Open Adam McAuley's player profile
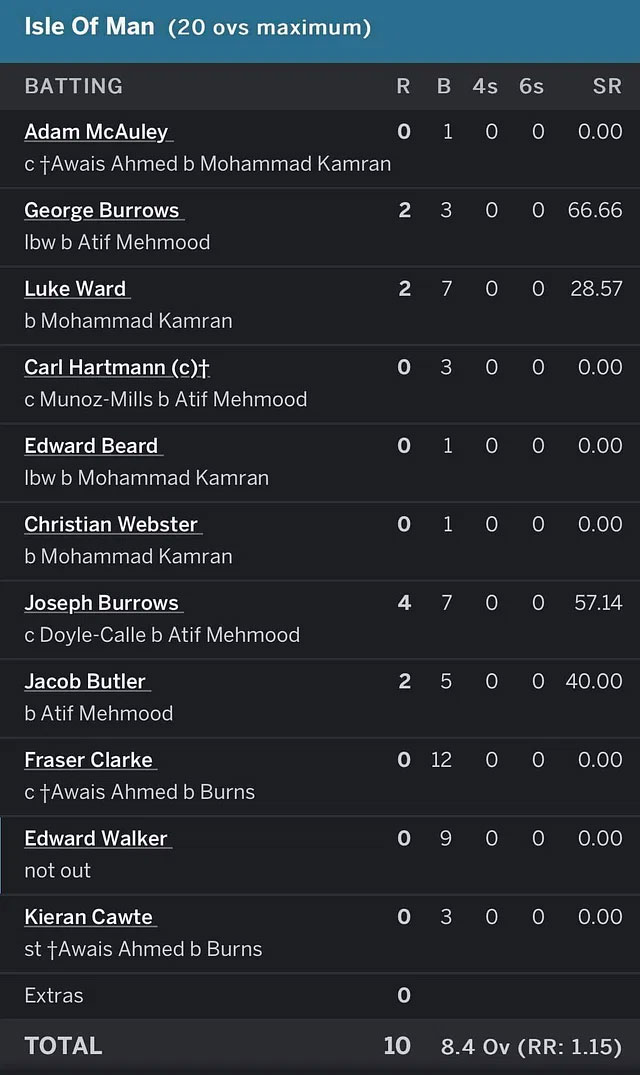 click(97, 132)
